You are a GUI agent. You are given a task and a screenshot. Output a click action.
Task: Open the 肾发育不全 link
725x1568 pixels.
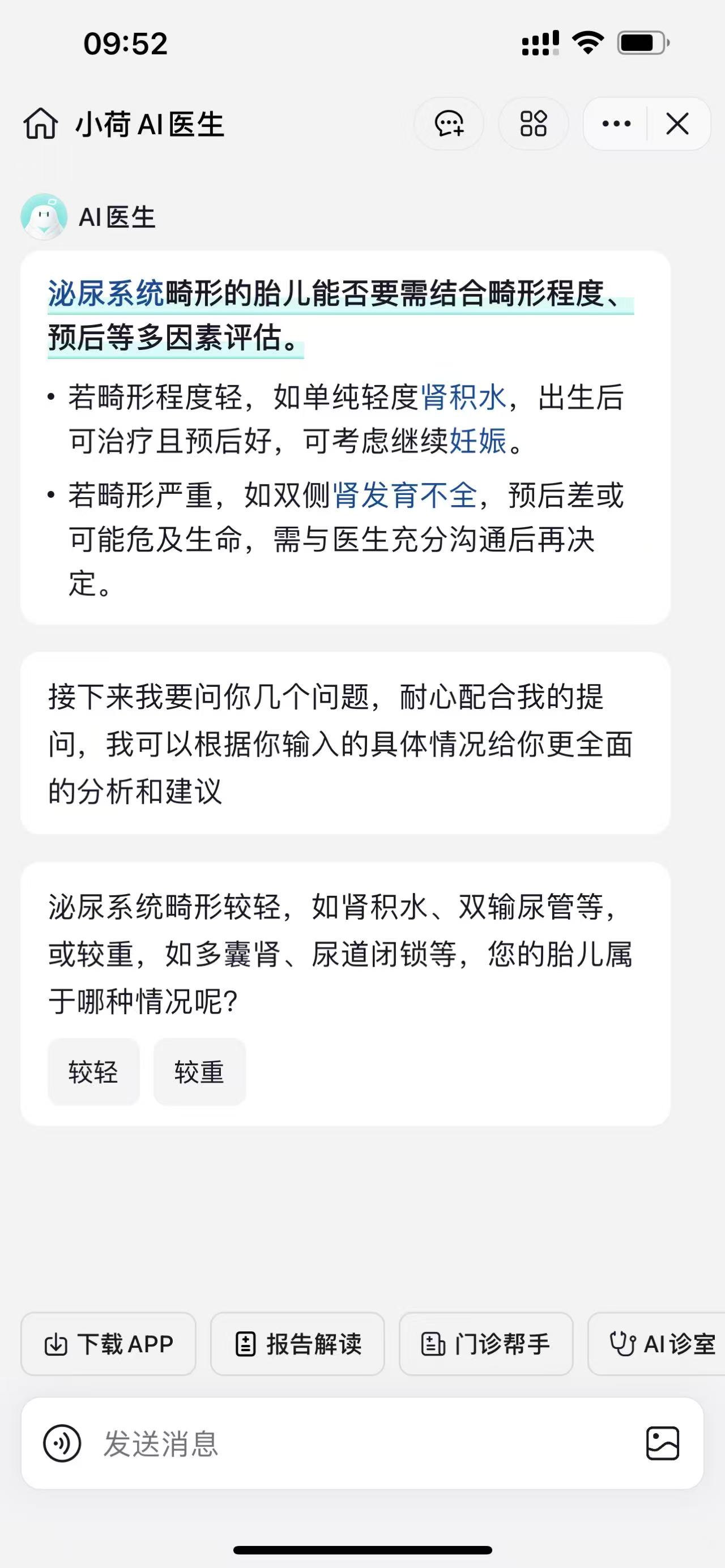404,495
